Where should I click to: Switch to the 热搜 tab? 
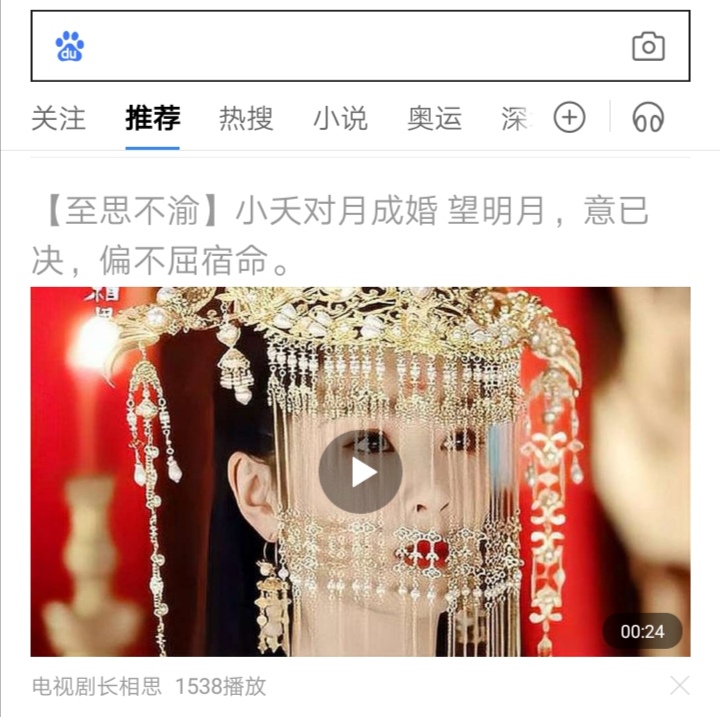pos(246,118)
